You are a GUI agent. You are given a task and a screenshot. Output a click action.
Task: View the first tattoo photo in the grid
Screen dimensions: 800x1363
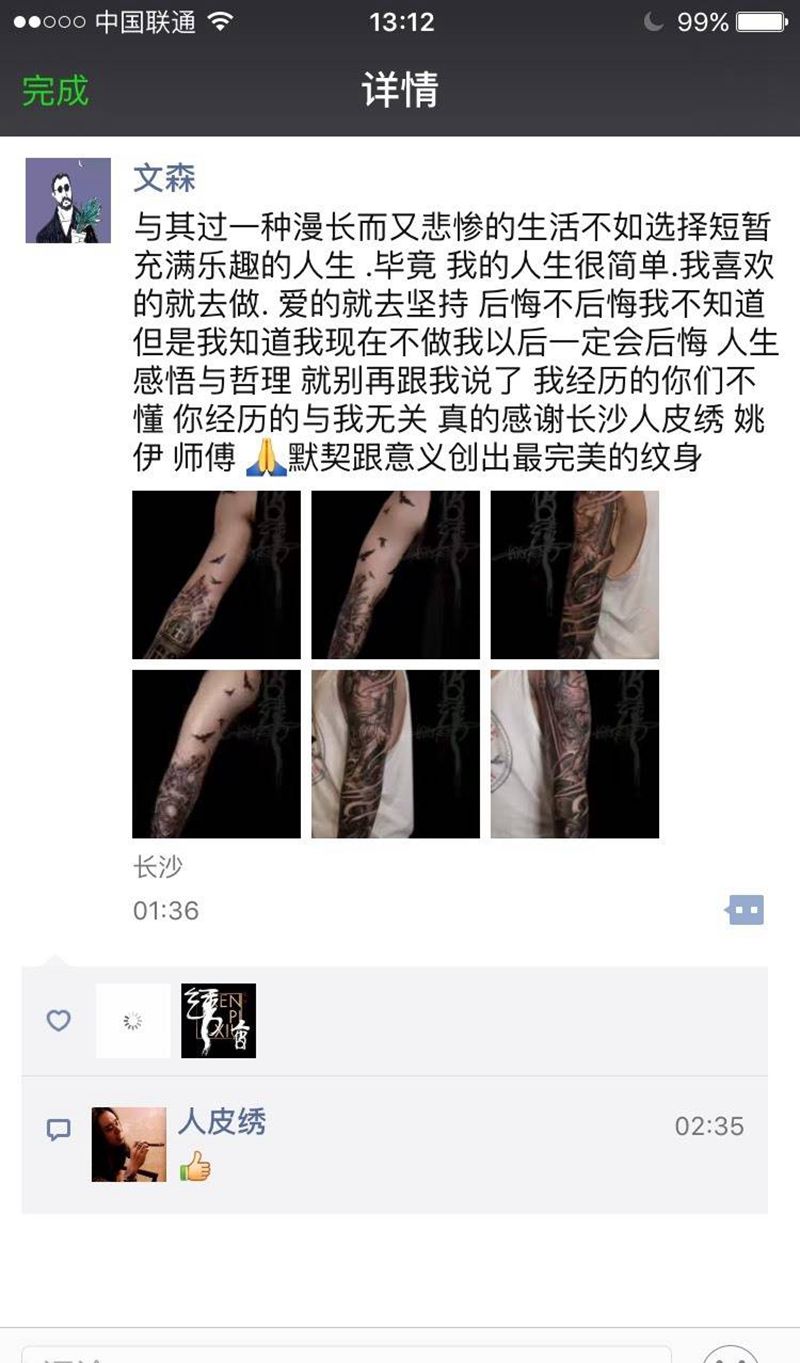tap(216, 574)
